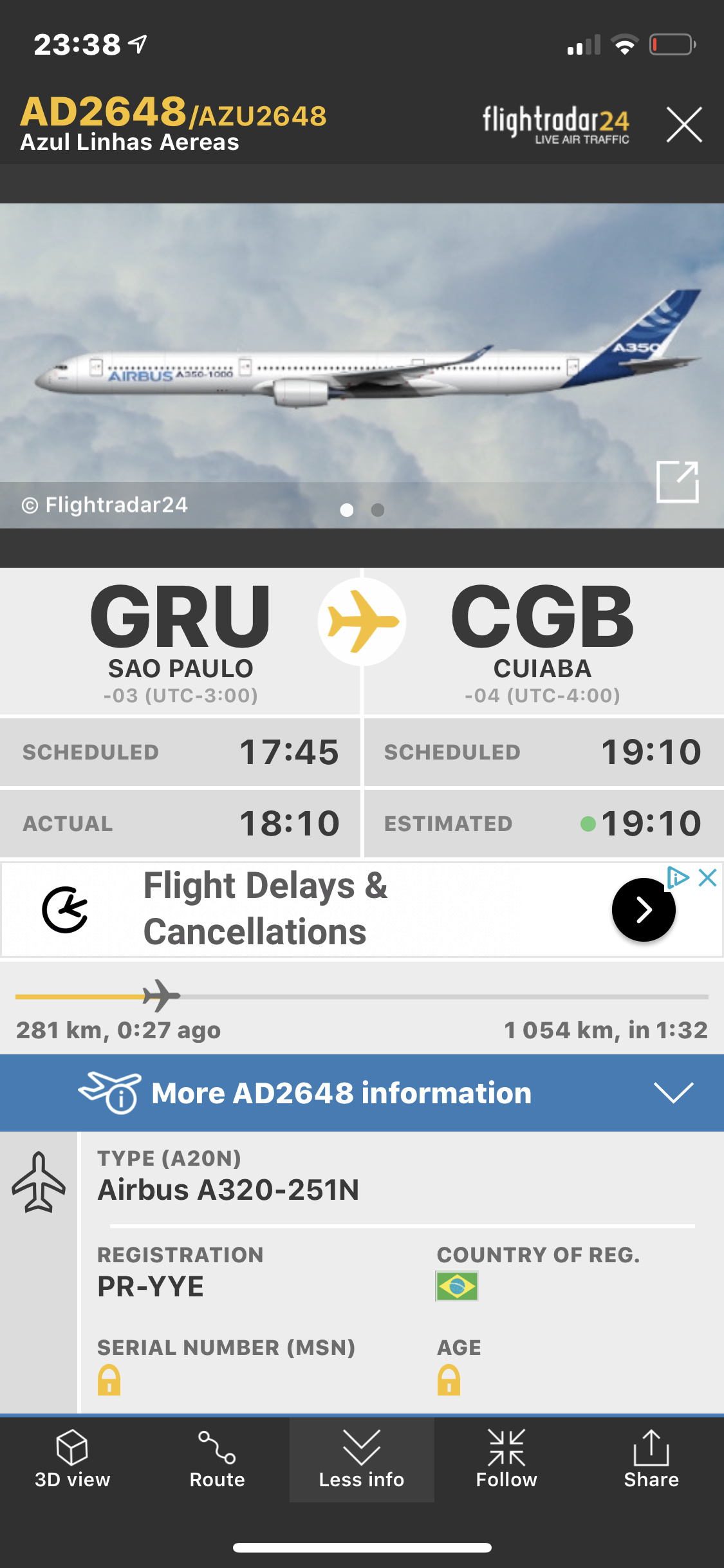Viewport: 724px width, 1568px height.
Task: Open the AdChoices info icon
Action: tap(678, 878)
